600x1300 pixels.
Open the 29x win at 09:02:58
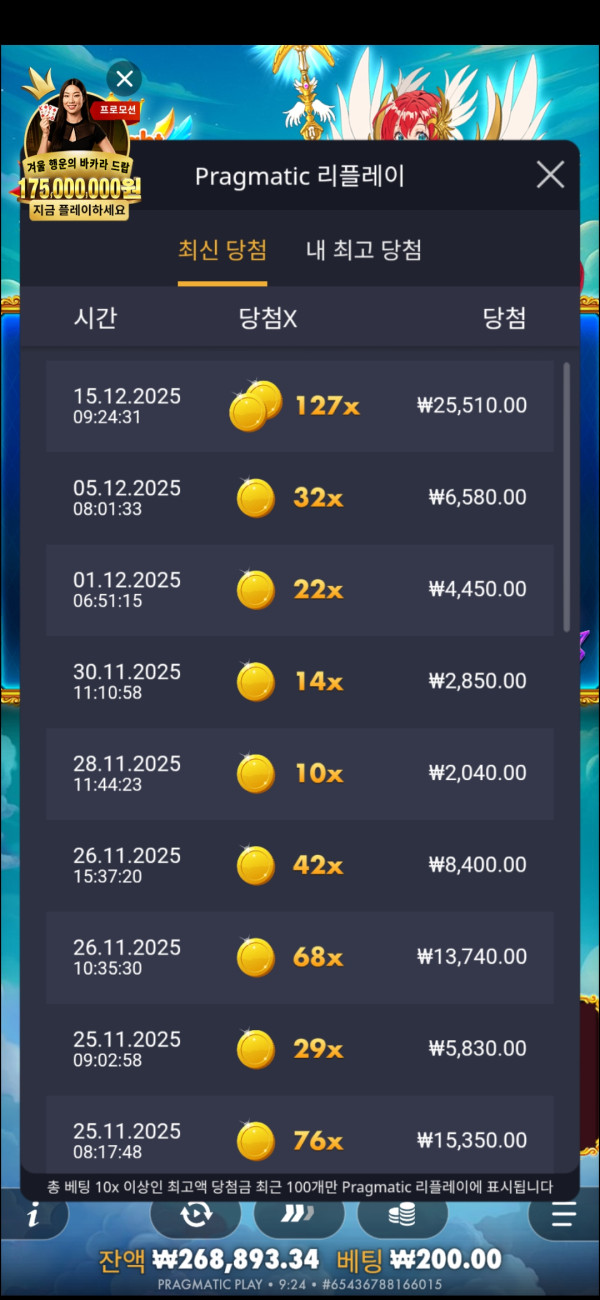click(x=300, y=1049)
